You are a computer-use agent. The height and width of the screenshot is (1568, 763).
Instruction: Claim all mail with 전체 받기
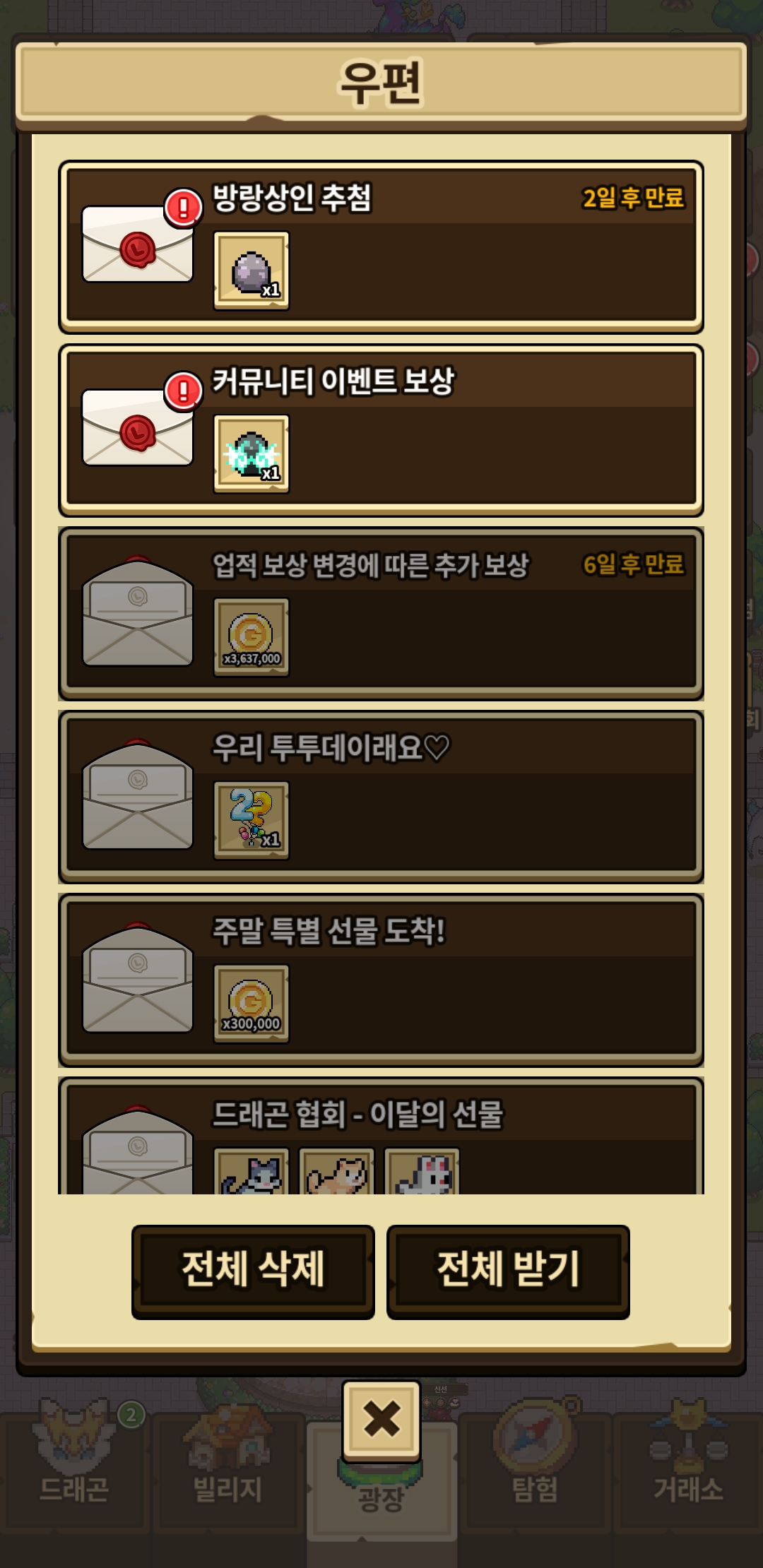pos(508,1271)
